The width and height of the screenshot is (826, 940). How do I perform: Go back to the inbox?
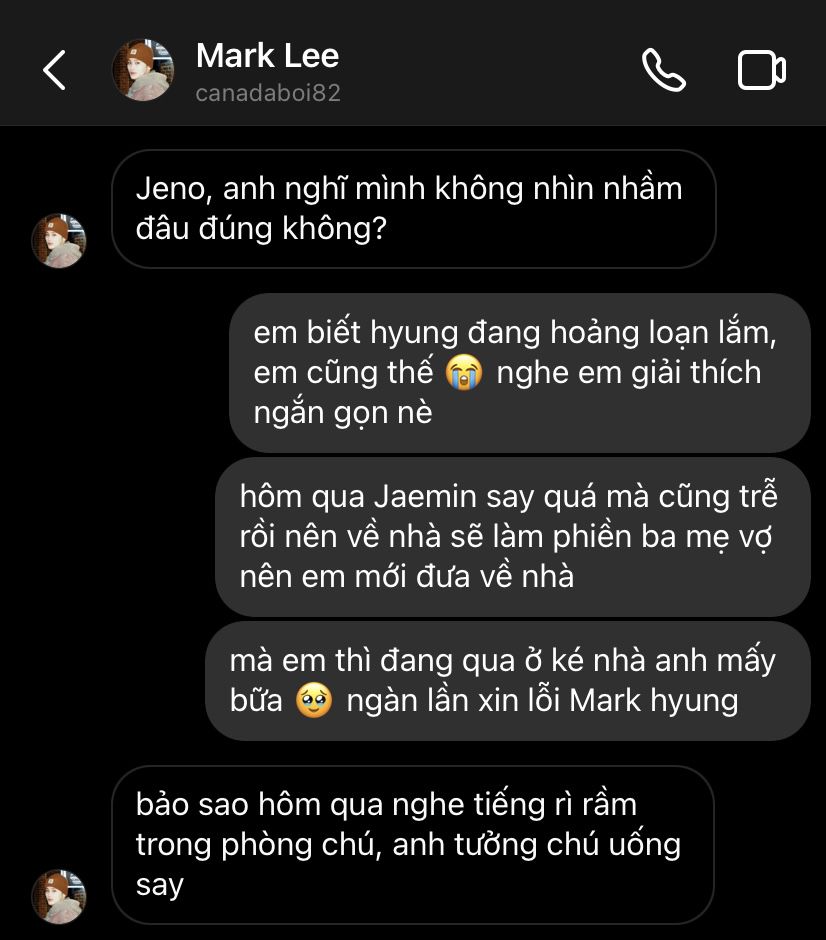(x=54, y=70)
